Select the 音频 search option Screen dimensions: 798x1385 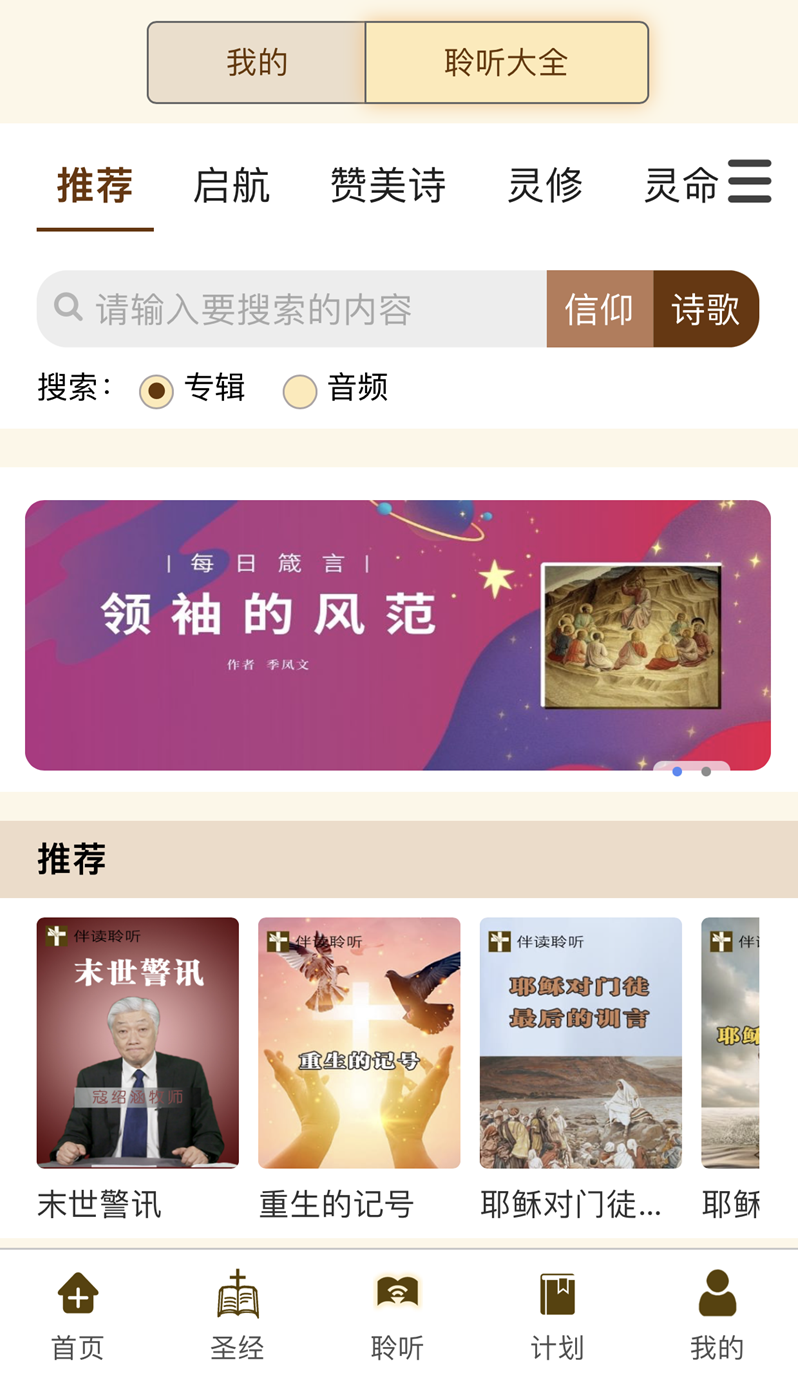[336, 389]
